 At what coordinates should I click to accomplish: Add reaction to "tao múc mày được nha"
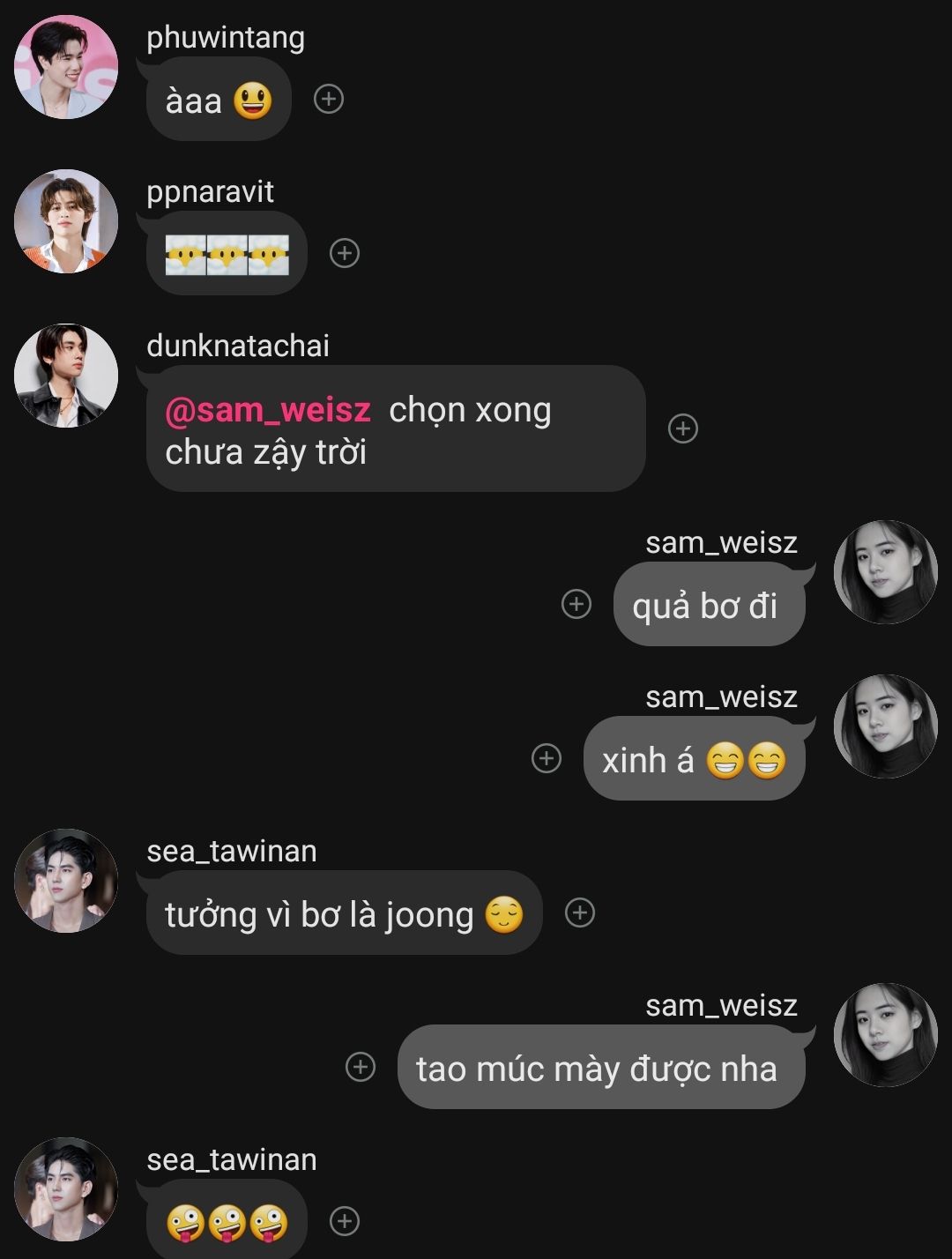click(x=360, y=1067)
